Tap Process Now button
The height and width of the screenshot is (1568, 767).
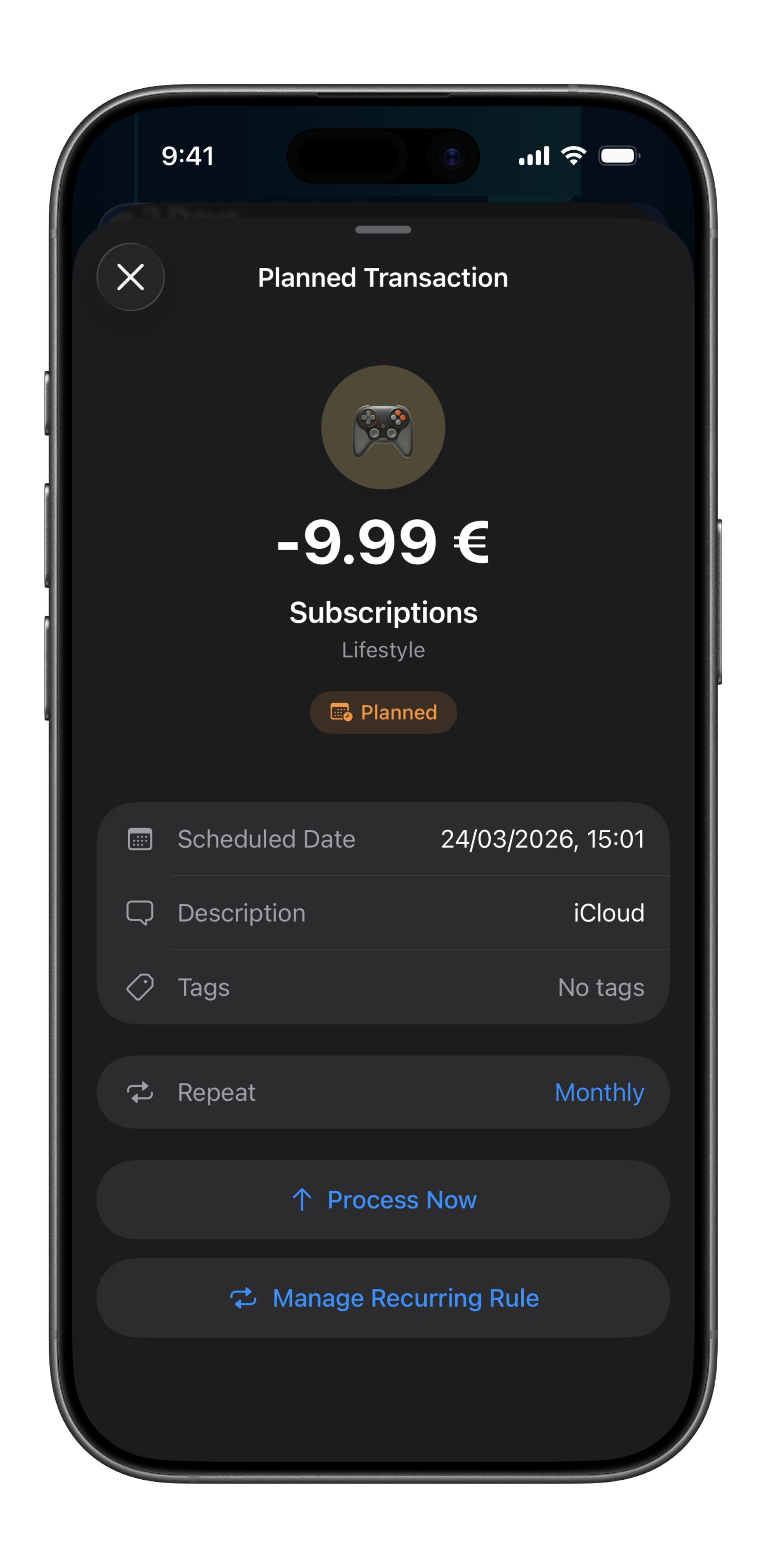pos(384,1200)
